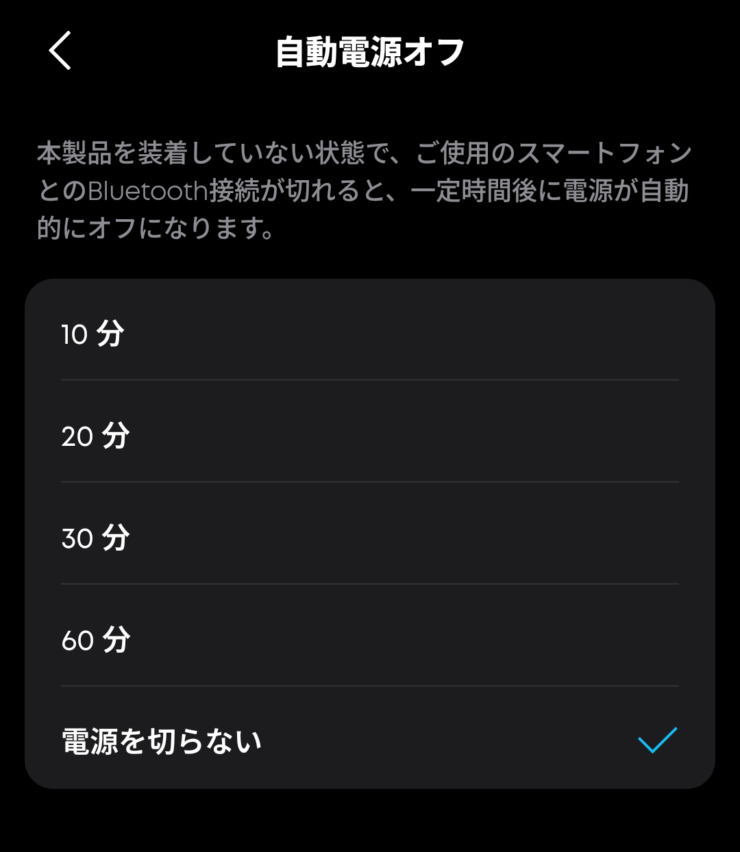Image resolution: width=740 pixels, height=852 pixels.
Task: Pick the 60 分 option
Action: coord(369,640)
